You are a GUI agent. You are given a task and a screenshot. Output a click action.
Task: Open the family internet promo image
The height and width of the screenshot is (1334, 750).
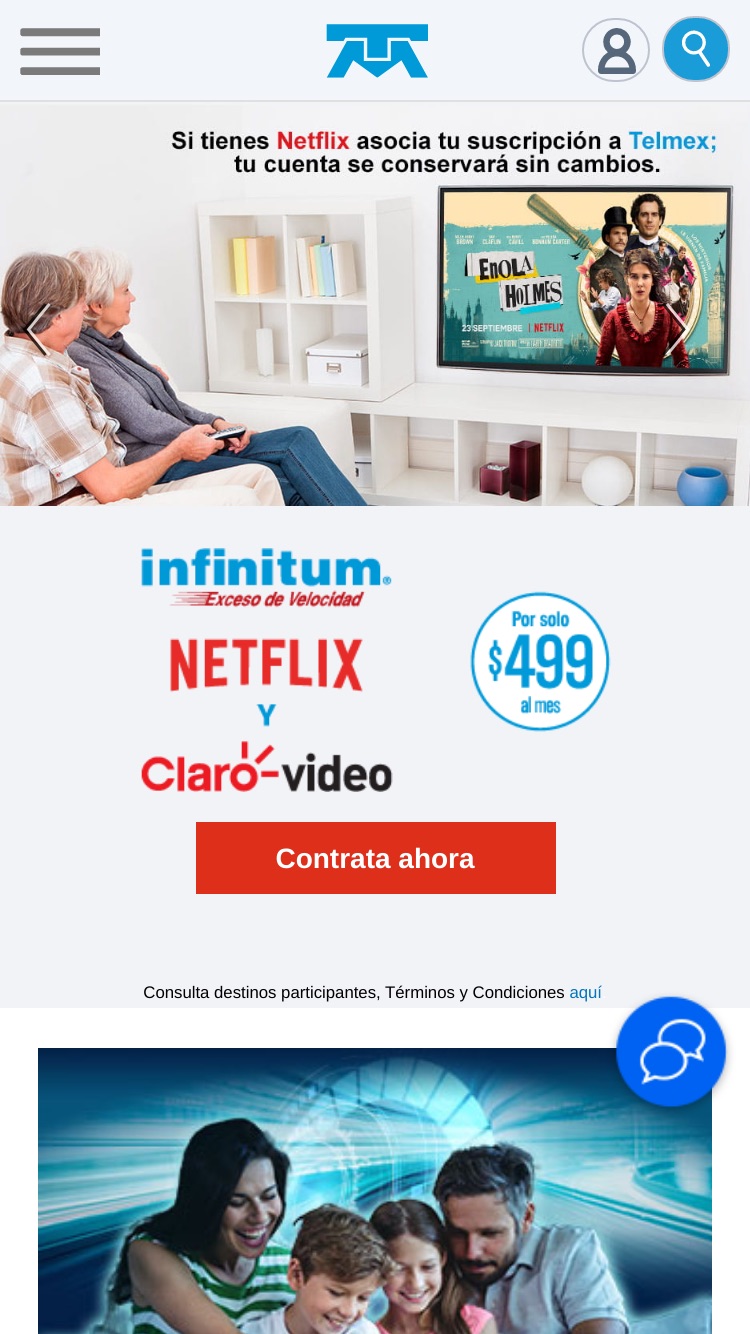375,1191
